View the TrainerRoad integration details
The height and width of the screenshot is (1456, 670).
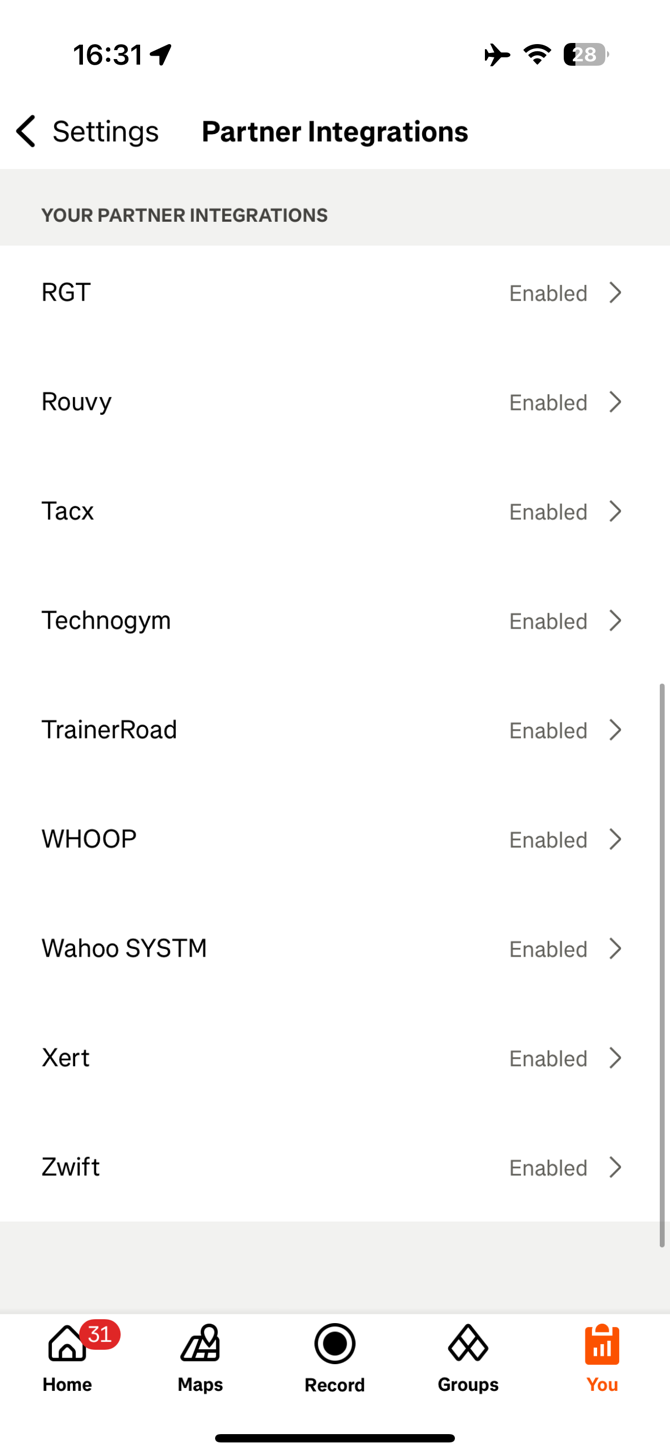[x=335, y=730]
